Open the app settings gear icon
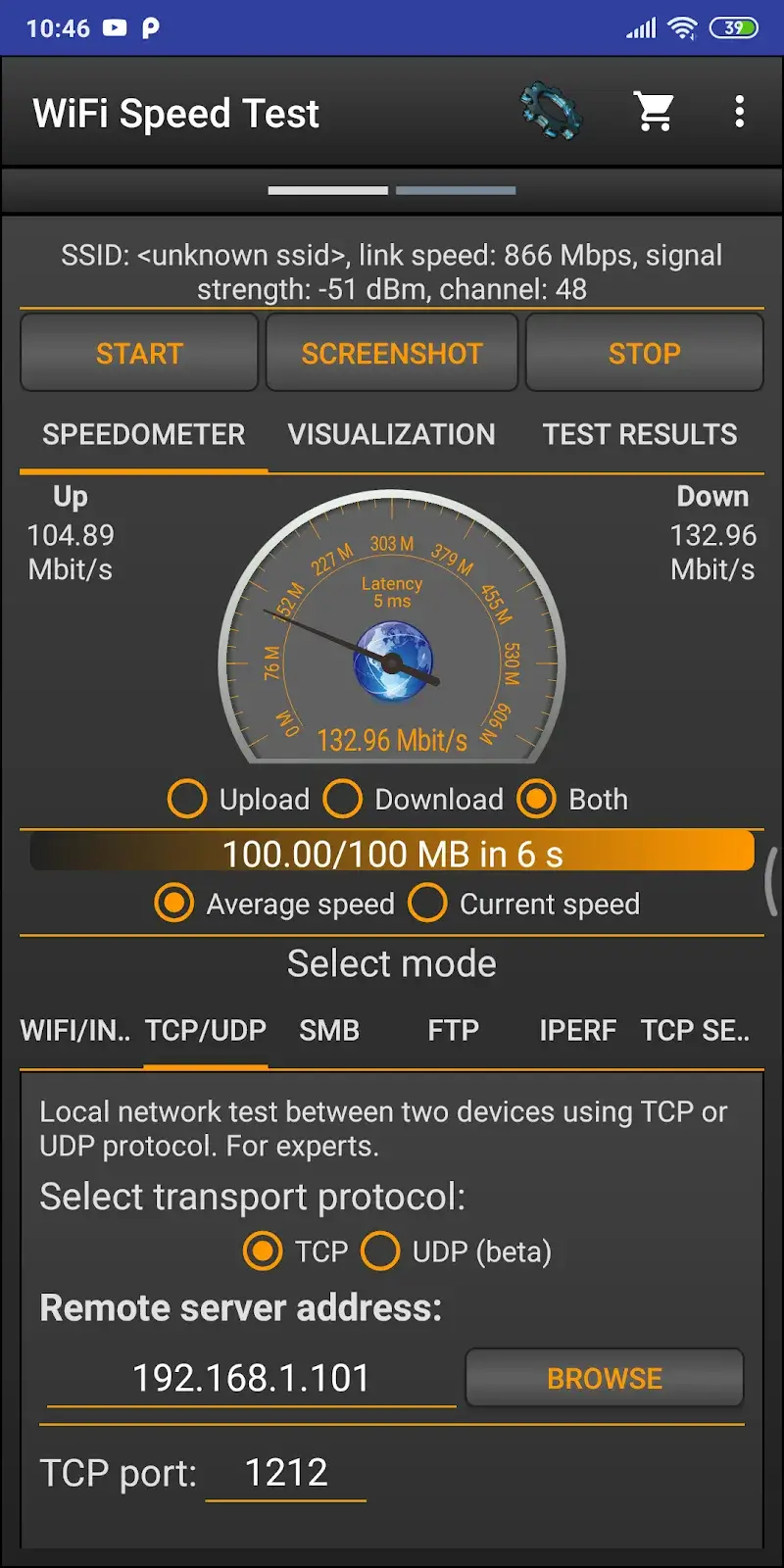The height and width of the screenshot is (1568, 784). pyautogui.click(x=552, y=112)
